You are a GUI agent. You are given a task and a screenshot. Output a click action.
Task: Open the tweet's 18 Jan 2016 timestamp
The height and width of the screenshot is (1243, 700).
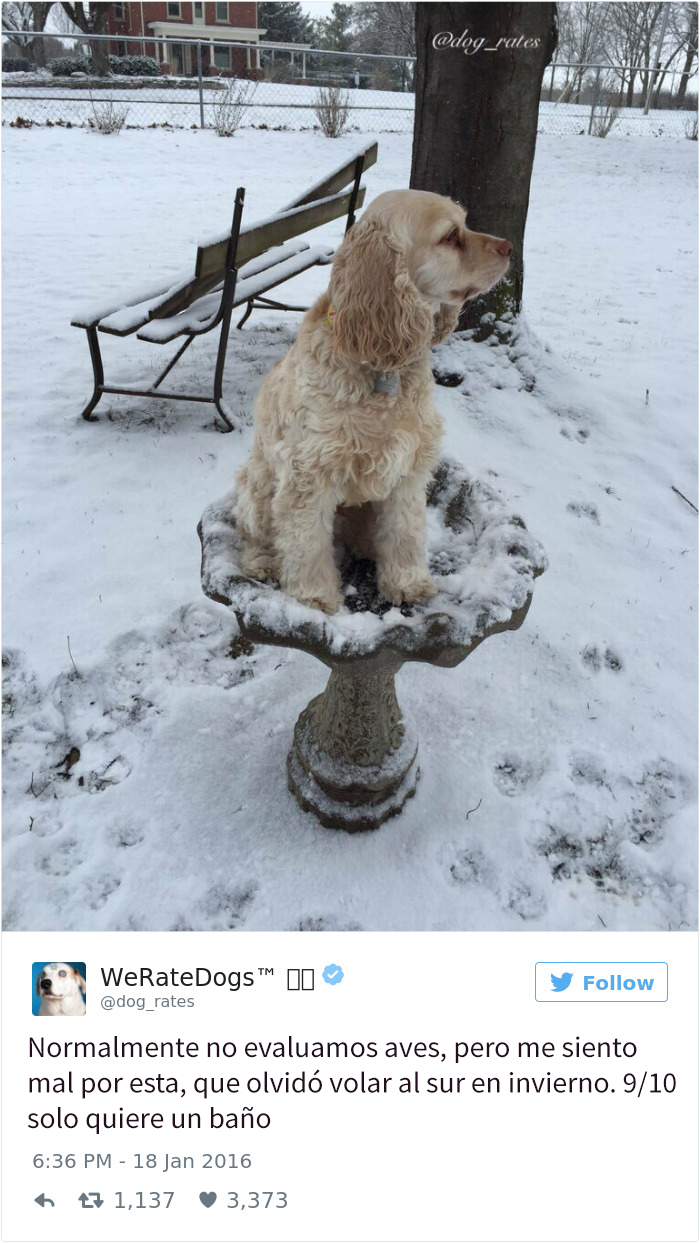point(142,1161)
